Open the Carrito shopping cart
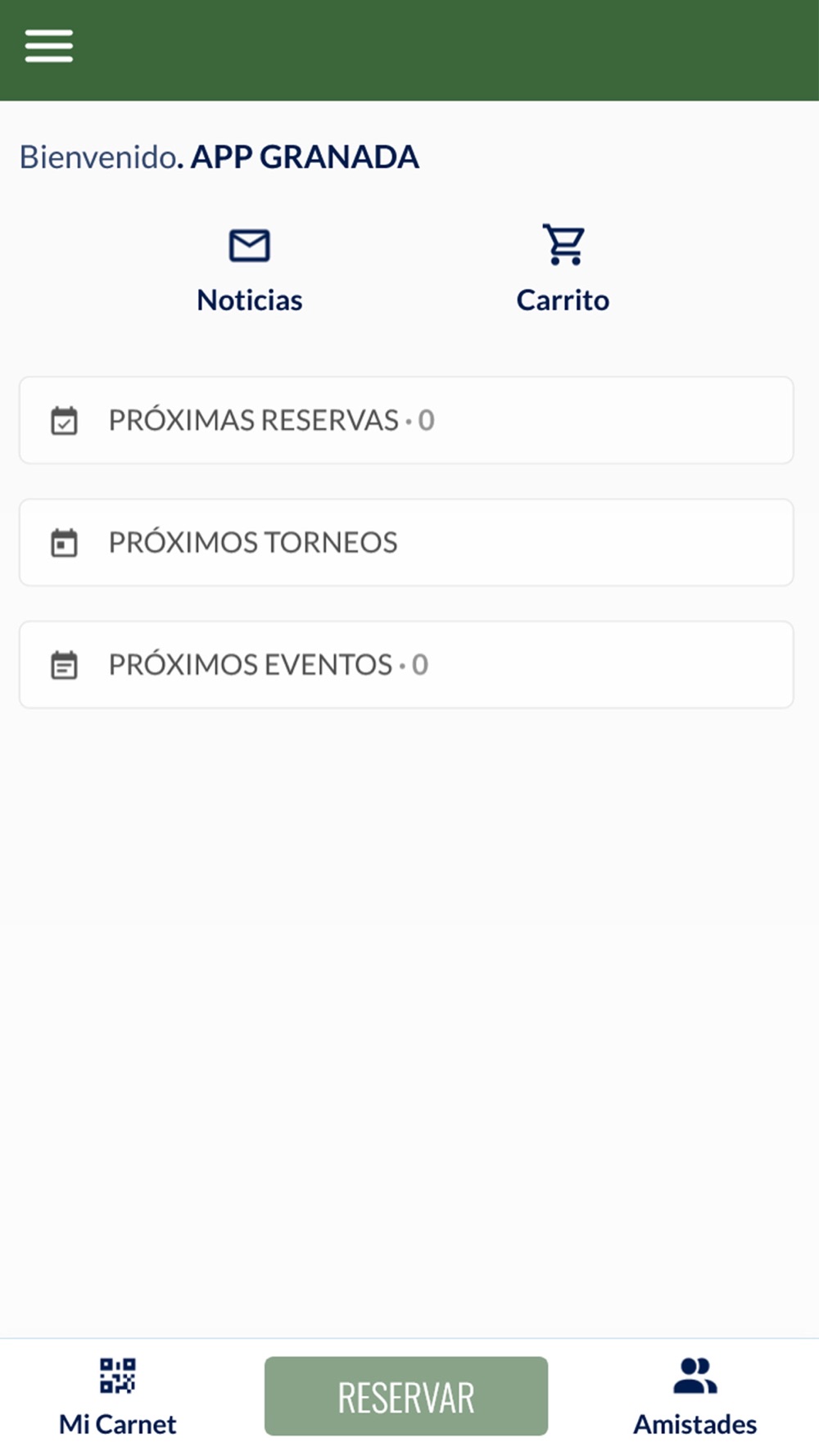 click(x=563, y=269)
